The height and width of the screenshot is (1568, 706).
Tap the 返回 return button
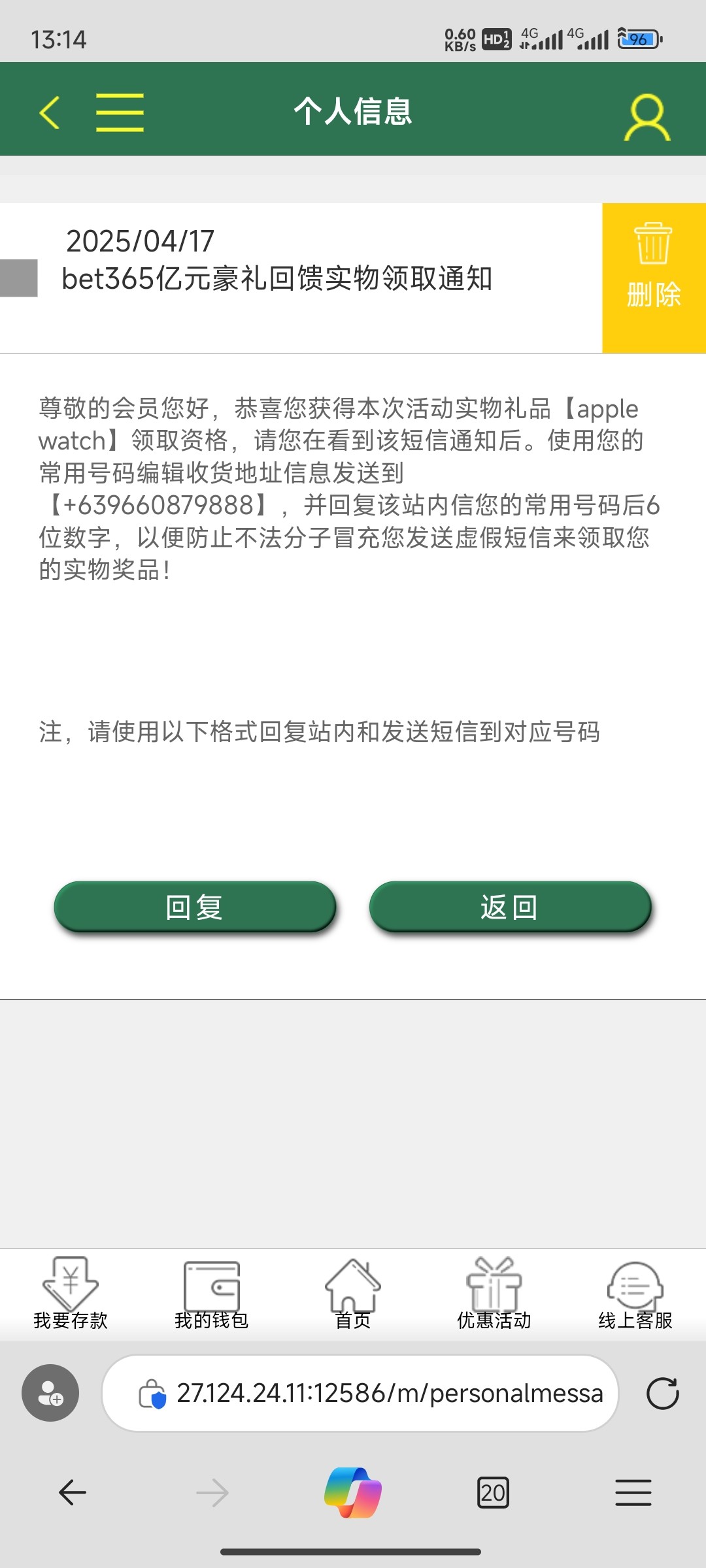pos(510,907)
